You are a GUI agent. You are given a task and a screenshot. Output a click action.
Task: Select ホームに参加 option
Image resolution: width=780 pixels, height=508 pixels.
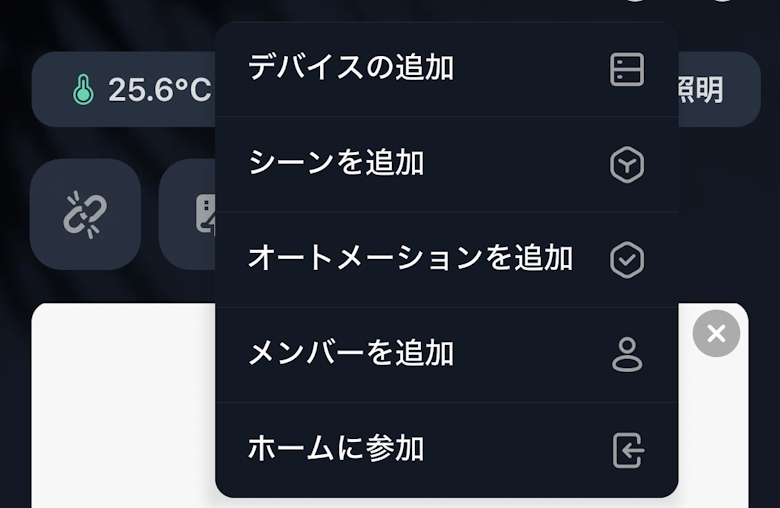(x=446, y=449)
